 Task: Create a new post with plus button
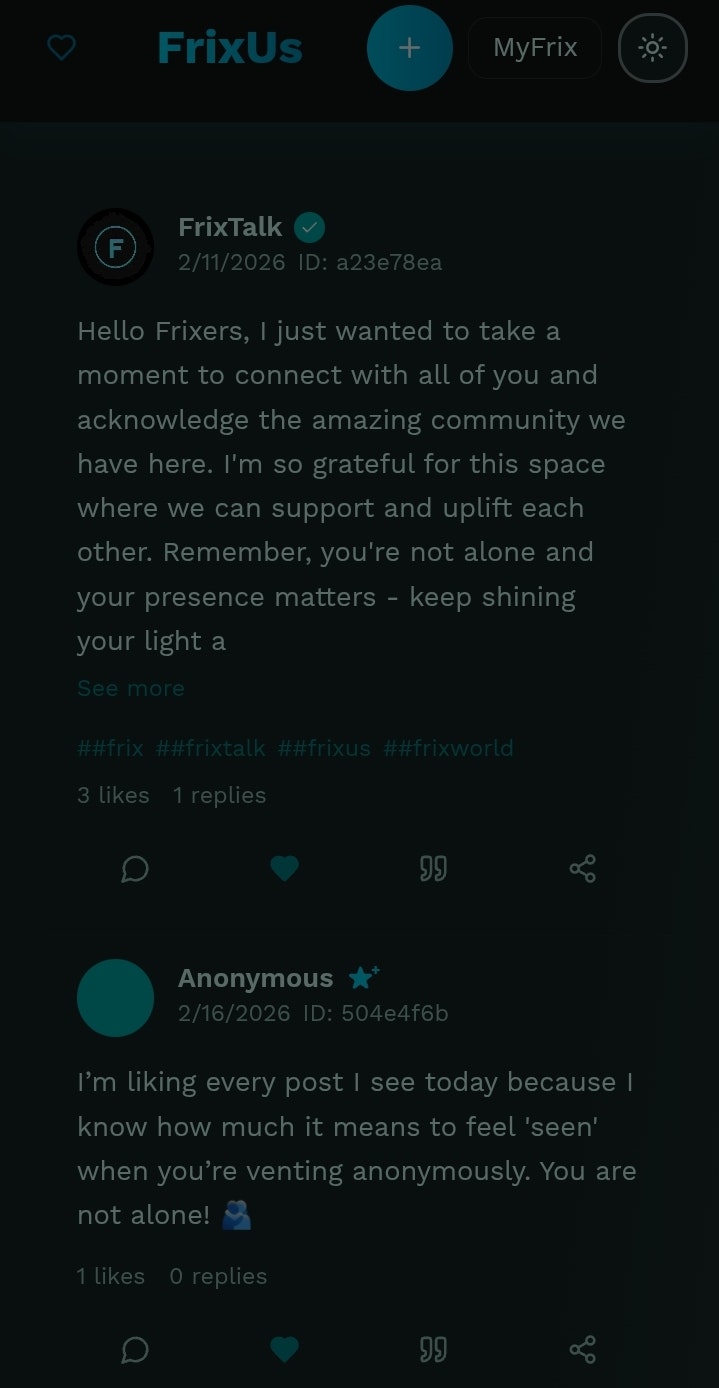click(409, 48)
